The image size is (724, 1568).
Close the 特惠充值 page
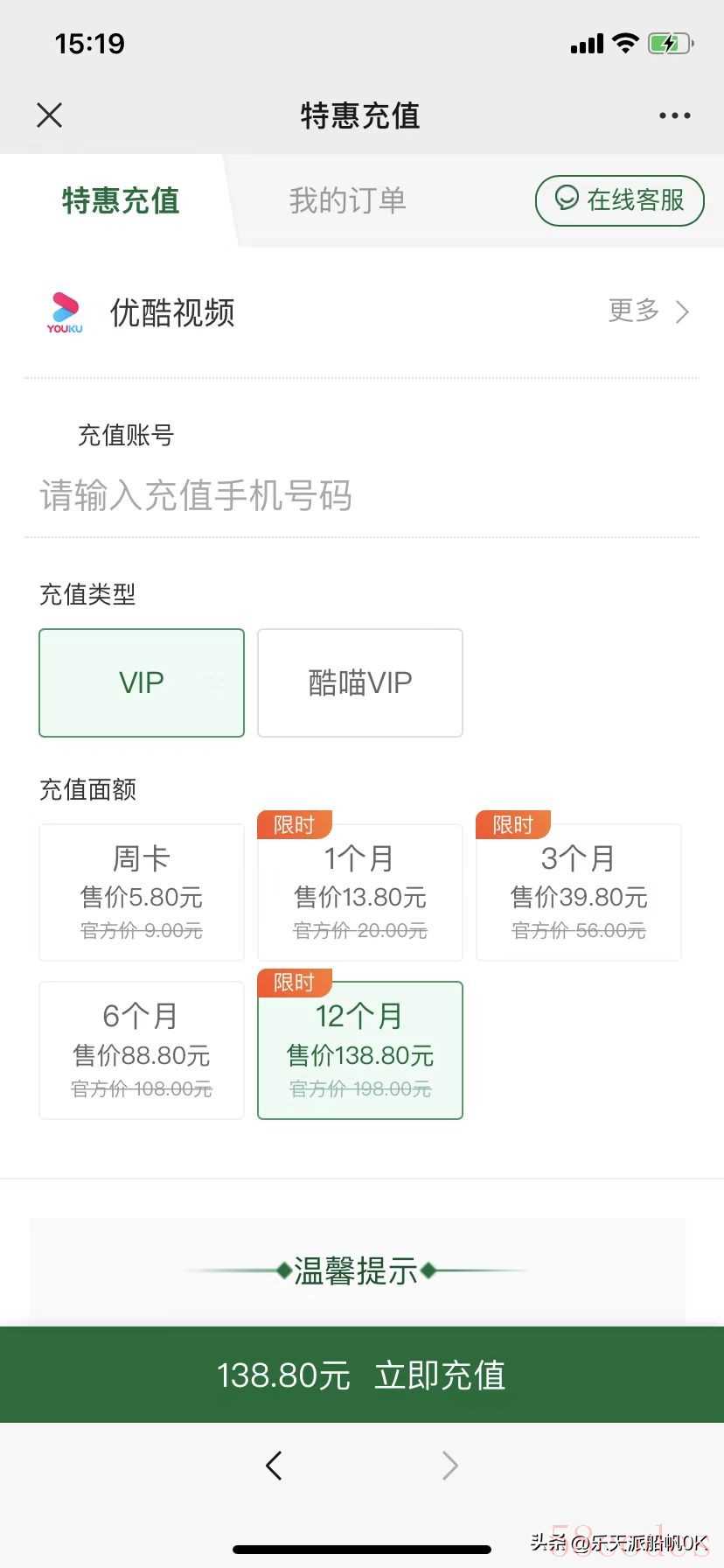(50, 115)
